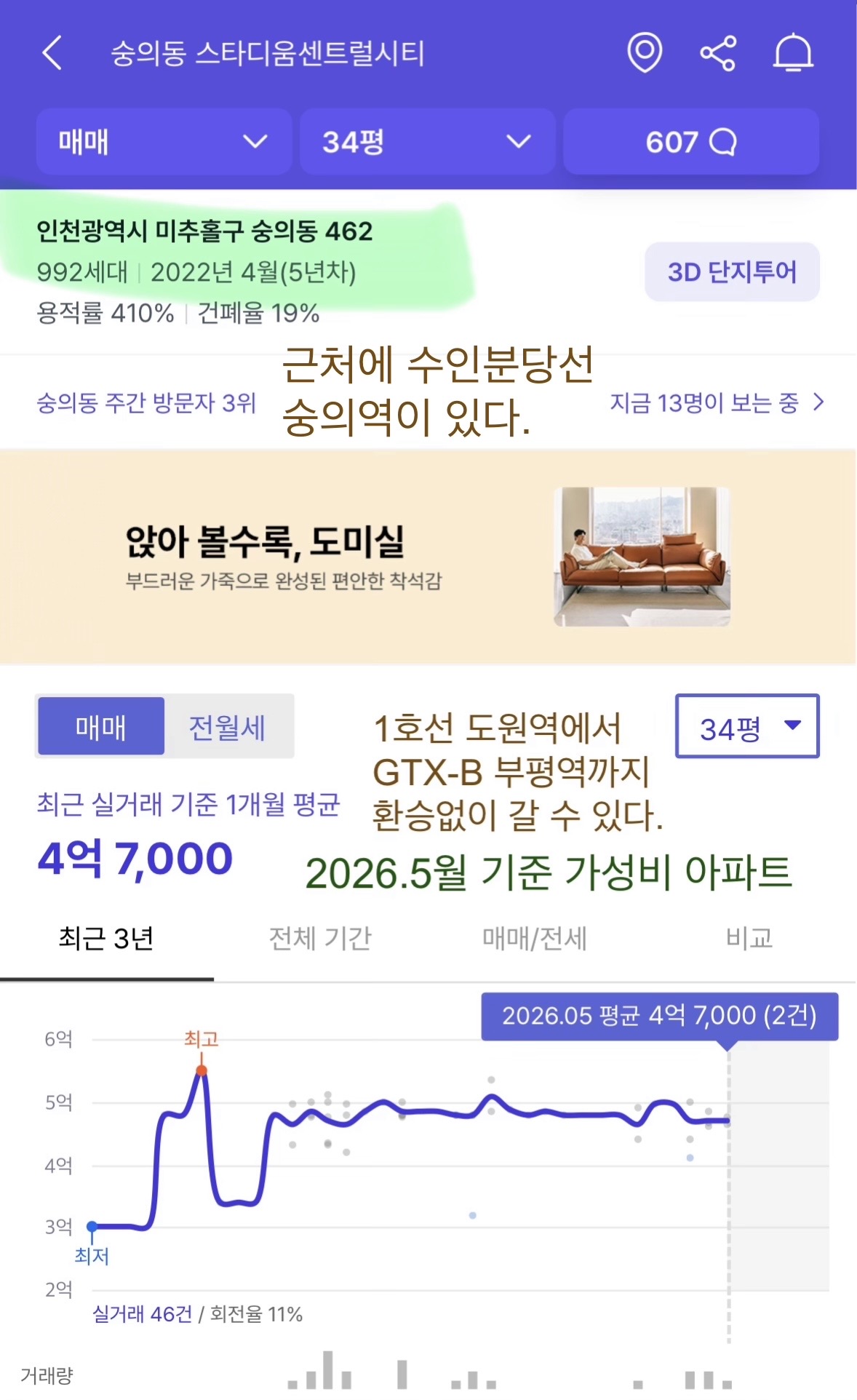Open the notification bell
This screenshot has height=1400, width=857.
point(792,52)
